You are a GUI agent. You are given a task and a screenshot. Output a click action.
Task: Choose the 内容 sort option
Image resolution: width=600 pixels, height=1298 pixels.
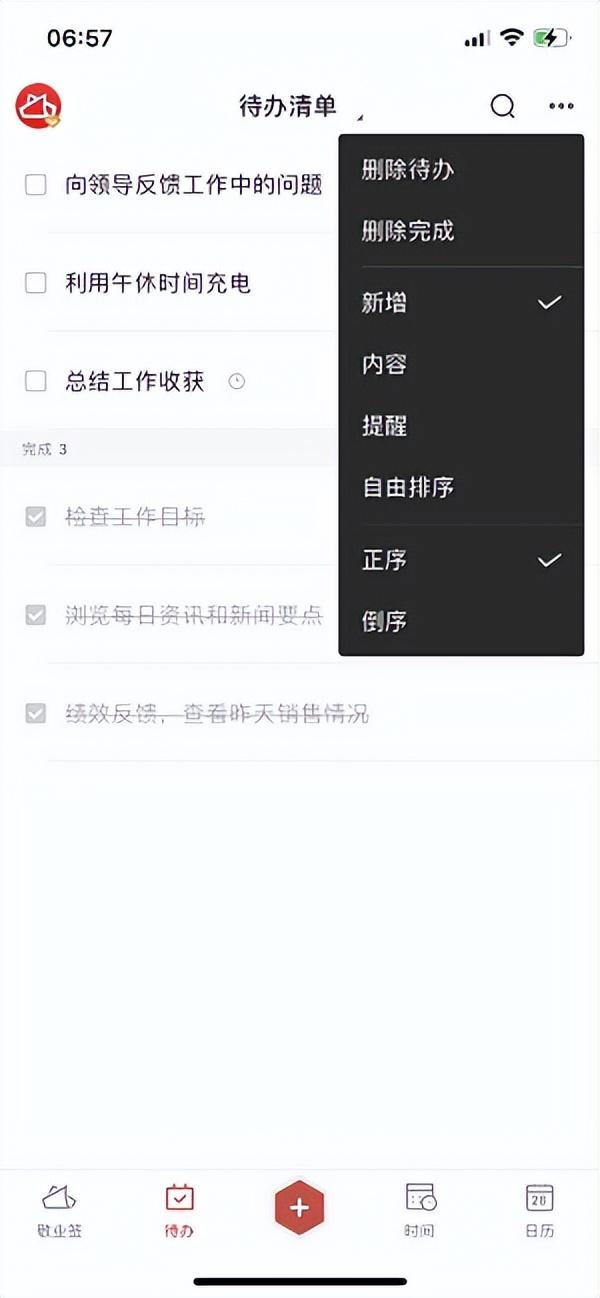pyautogui.click(x=461, y=364)
